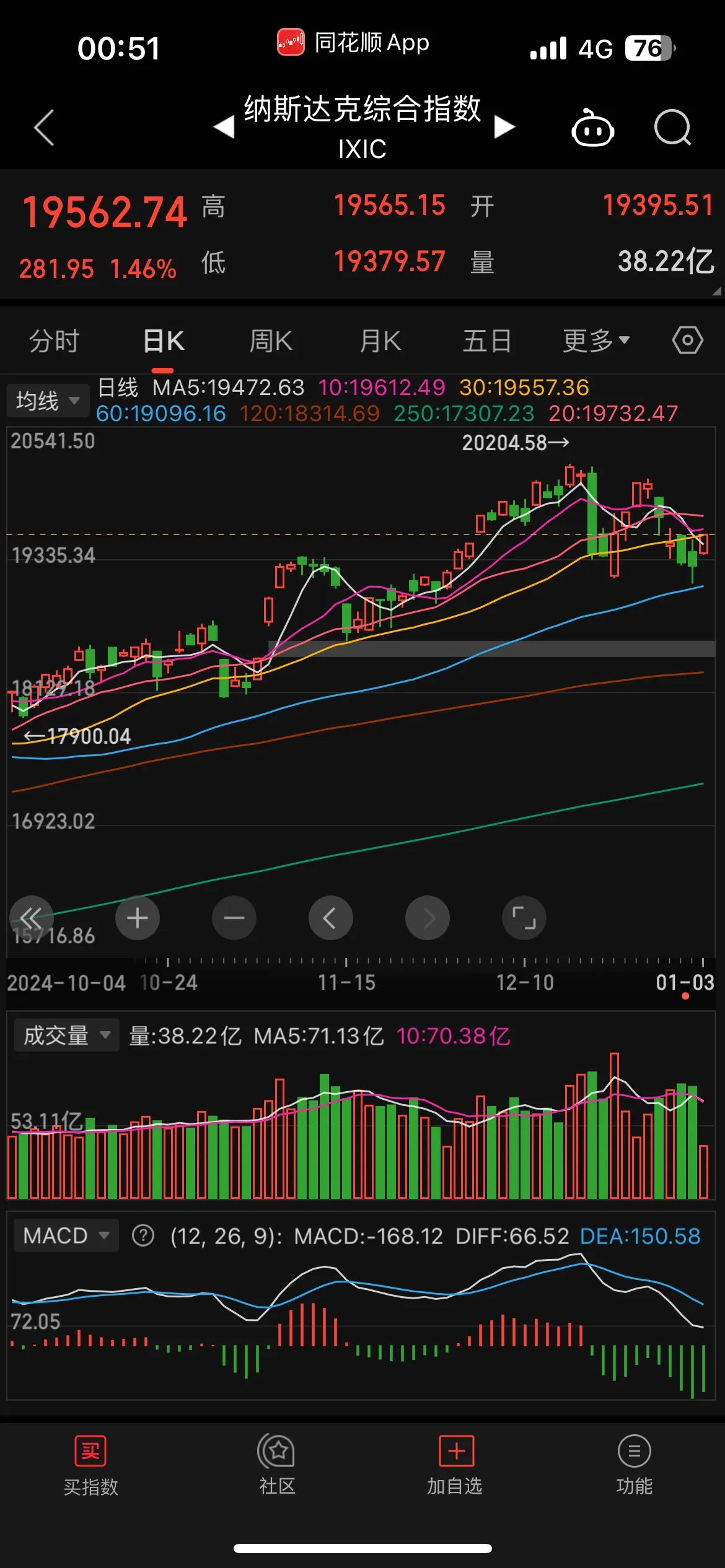Switch to the 五日 tab
Screen dimensions: 725x1568
coord(487,341)
